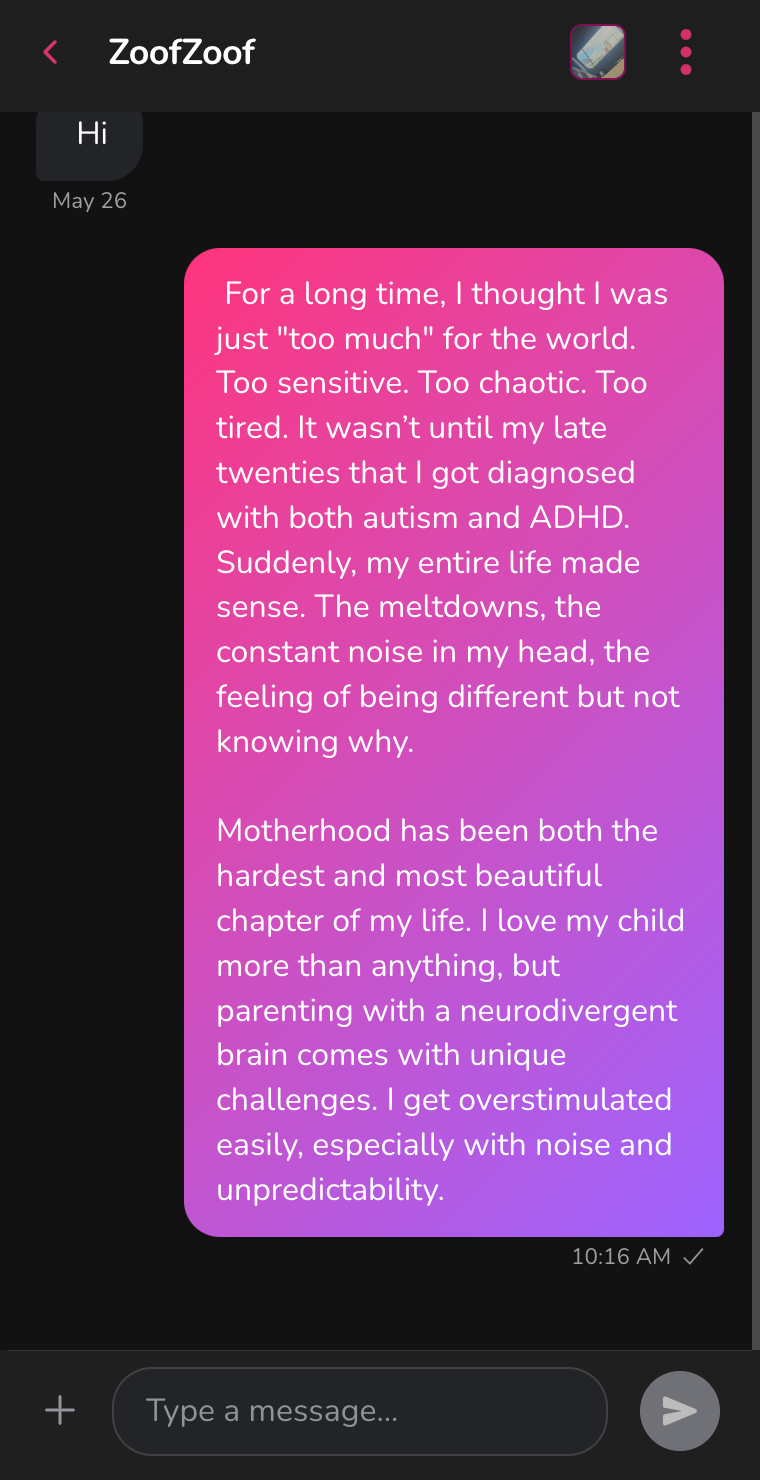Go back from ZoofZoof chat

51,52
